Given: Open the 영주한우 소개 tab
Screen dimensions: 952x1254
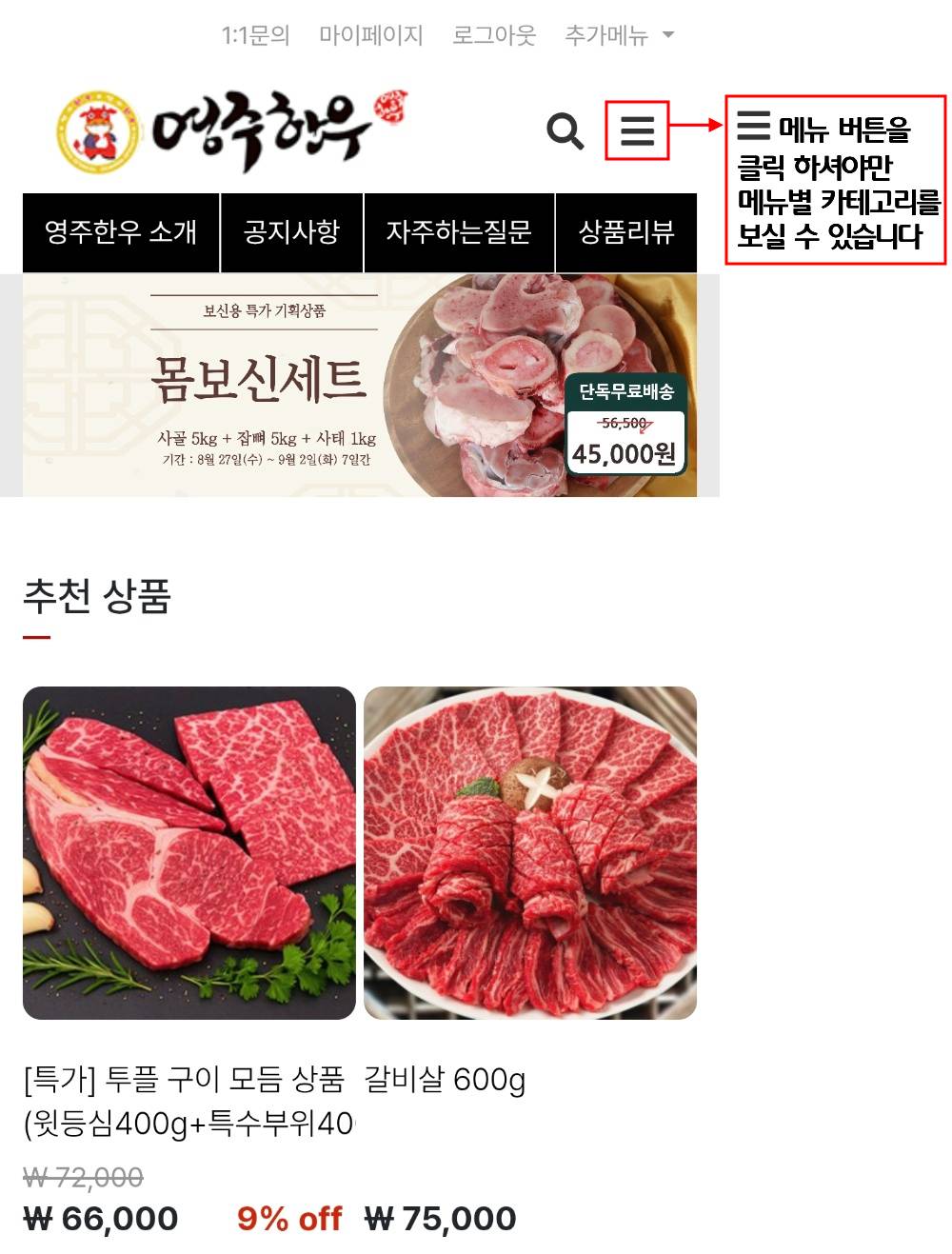Looking at the screenshot, I should (x=121, y=232).
